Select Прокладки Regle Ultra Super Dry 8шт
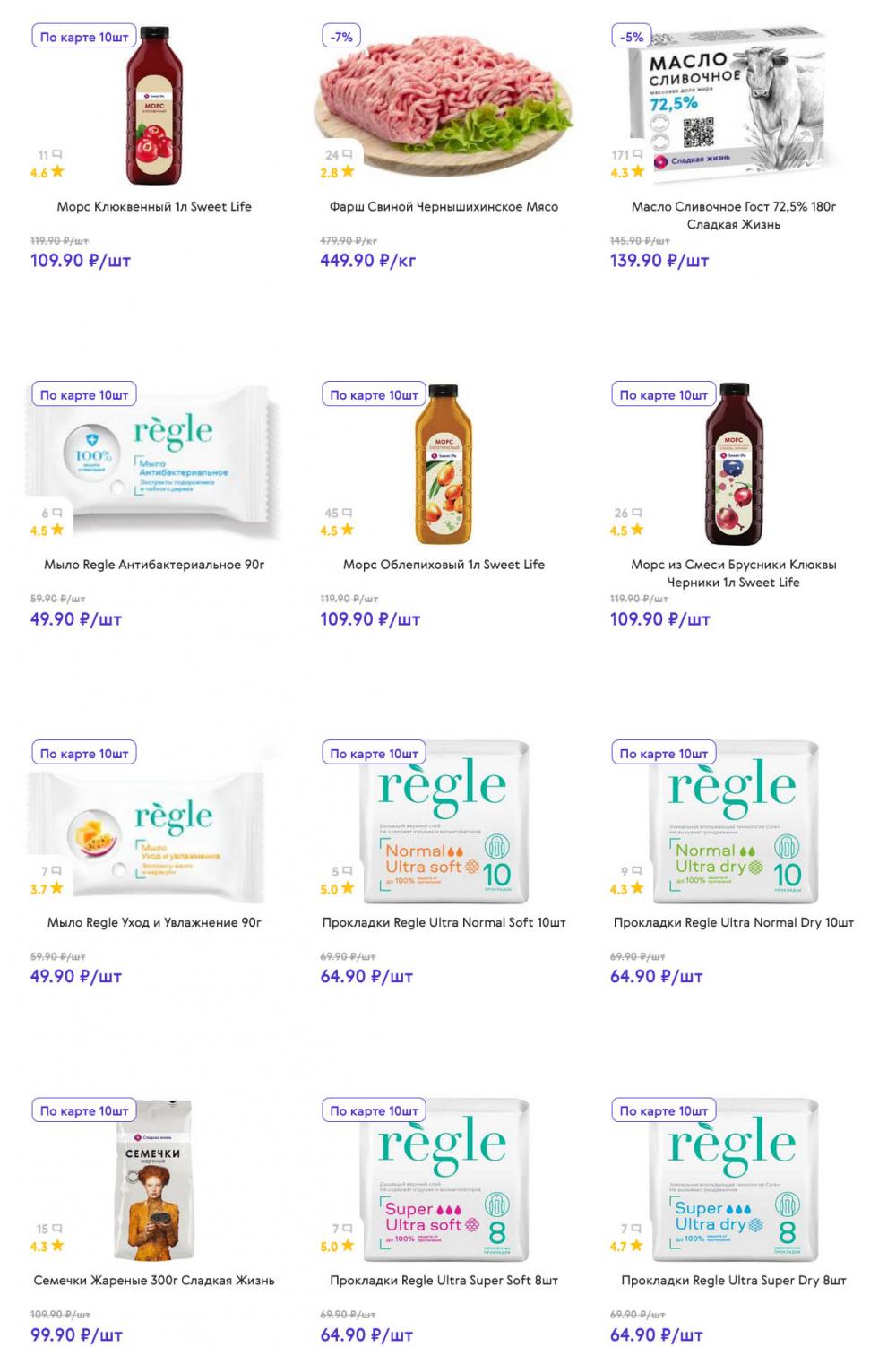 733,1281
